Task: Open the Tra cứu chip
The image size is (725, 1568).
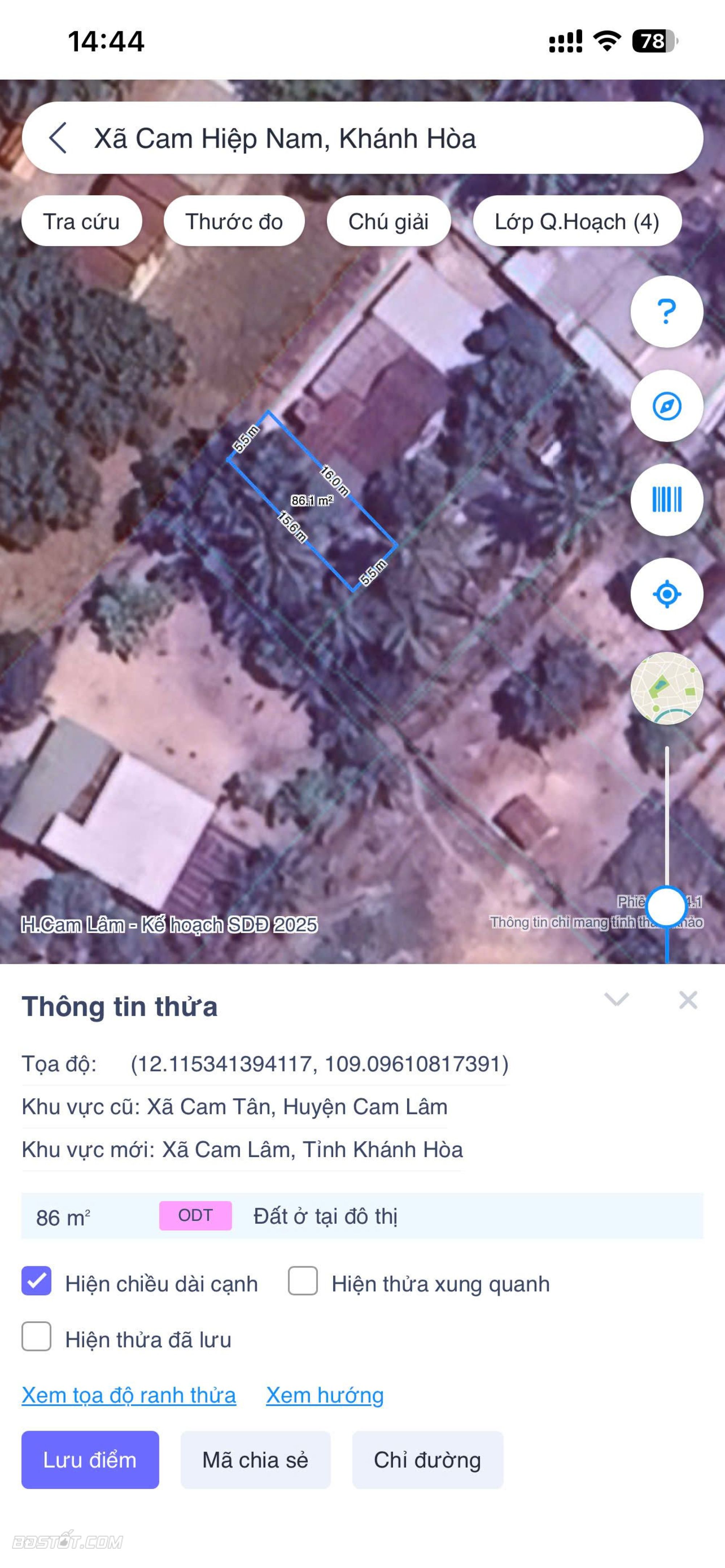Action: coord(82,221)
